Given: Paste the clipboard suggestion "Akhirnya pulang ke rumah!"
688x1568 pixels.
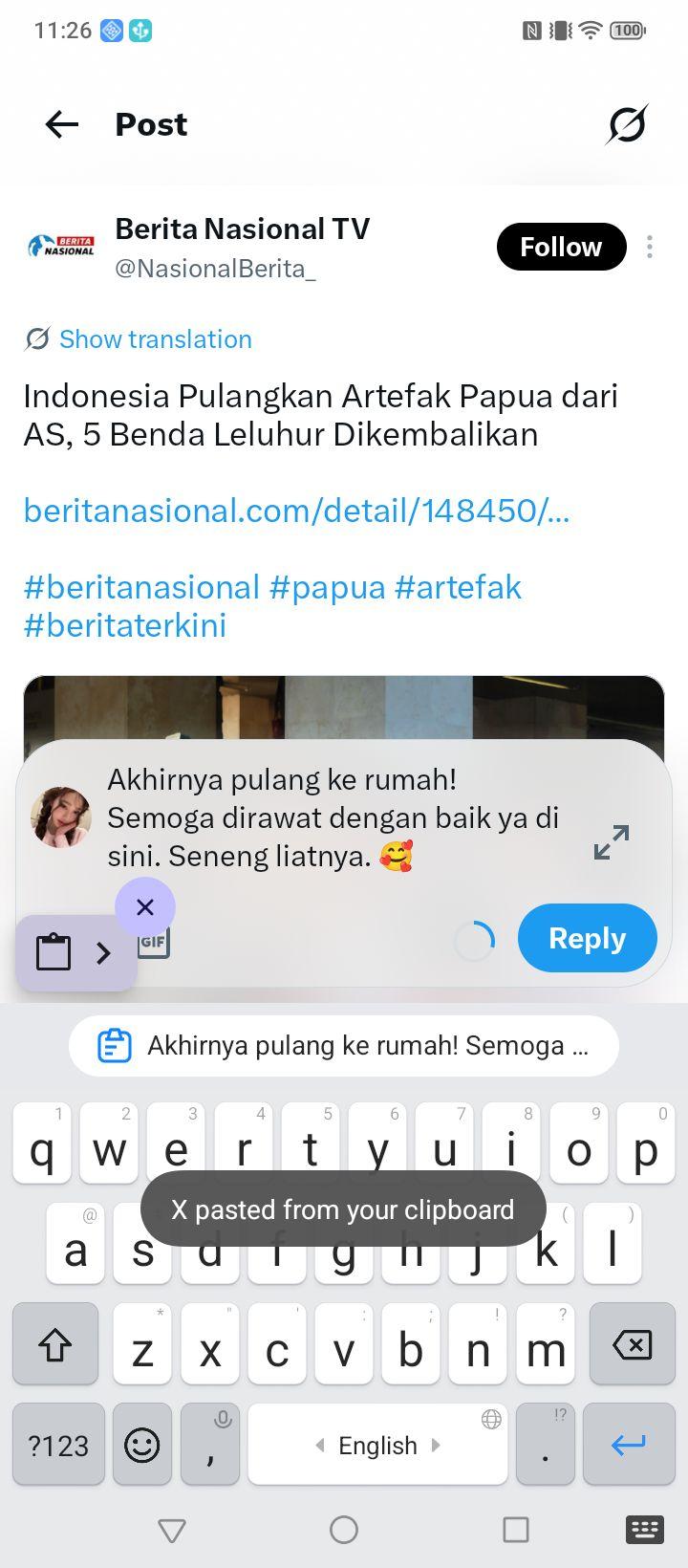Looking at the screenshot, I should 344,1046.
